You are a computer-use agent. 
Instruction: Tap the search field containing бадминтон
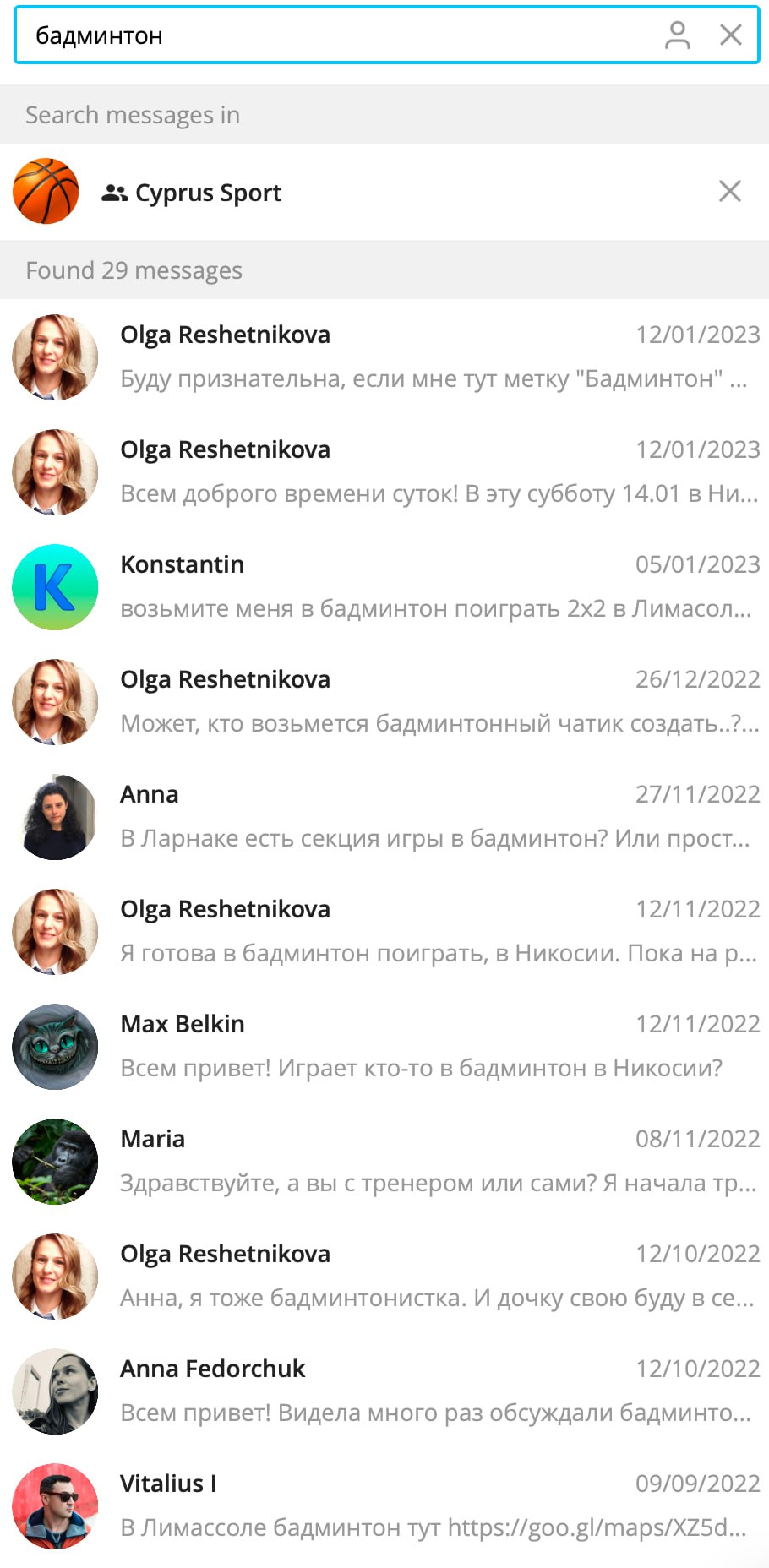(338, 35)
